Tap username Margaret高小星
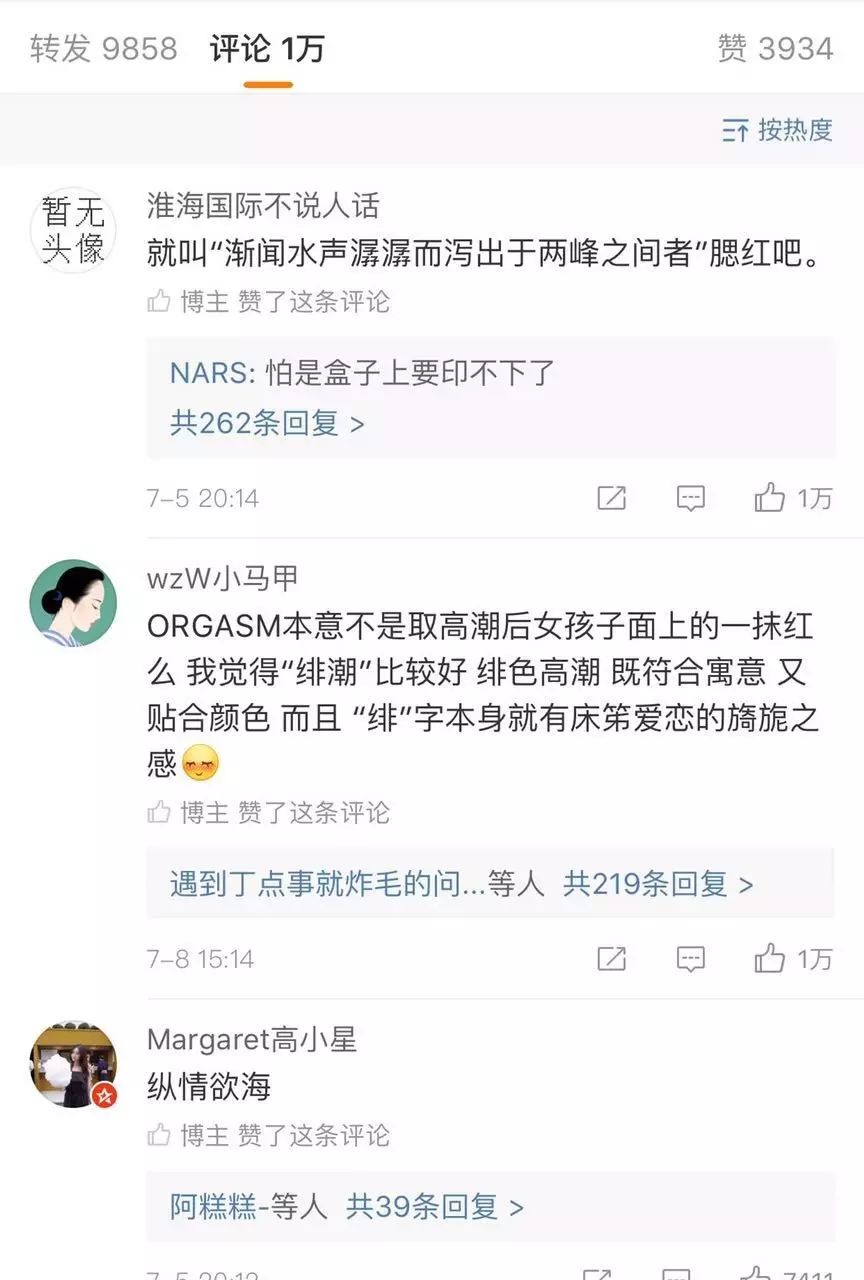Image resolution: width=864 pixels, height=1280 pixels. [x=251, y=1040]
